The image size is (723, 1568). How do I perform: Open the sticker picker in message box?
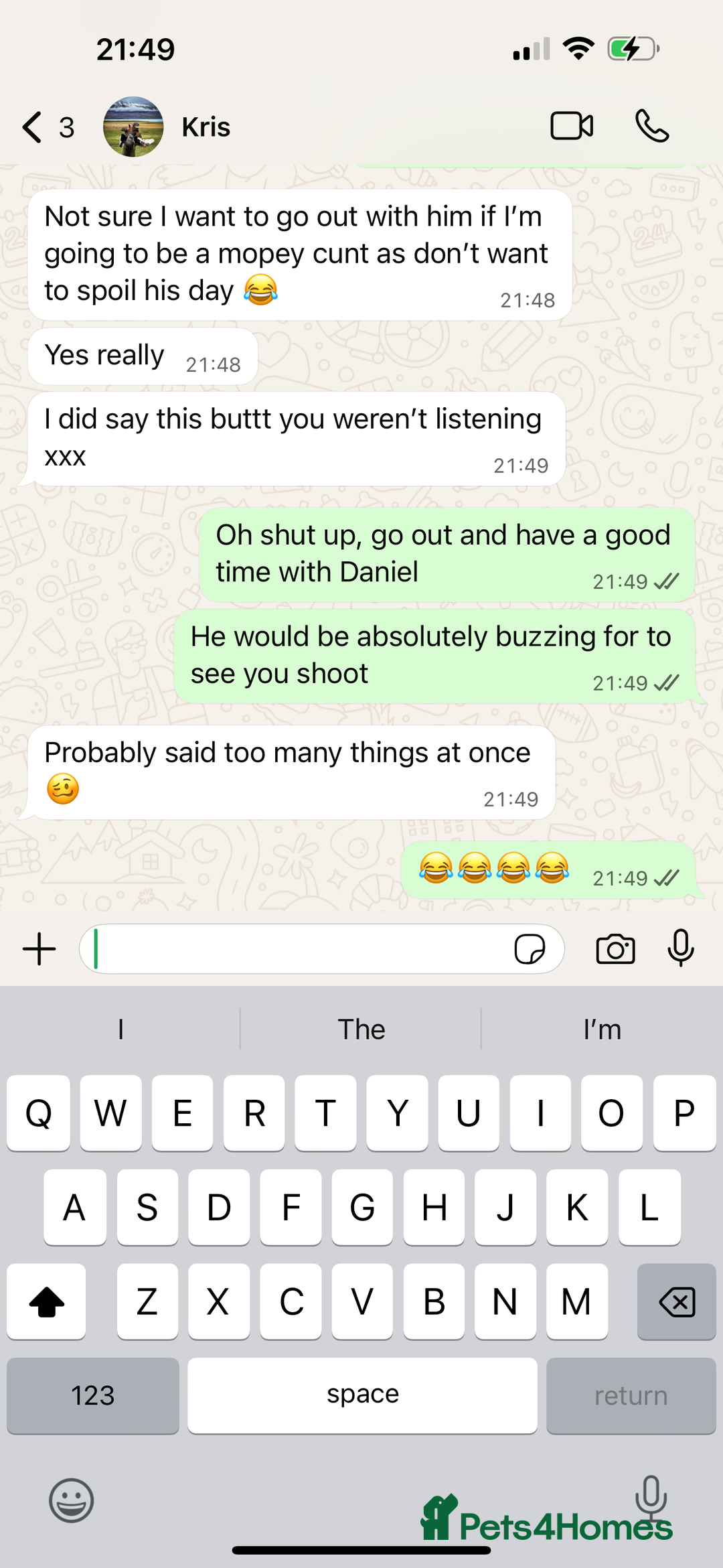[x=530, y=949]
